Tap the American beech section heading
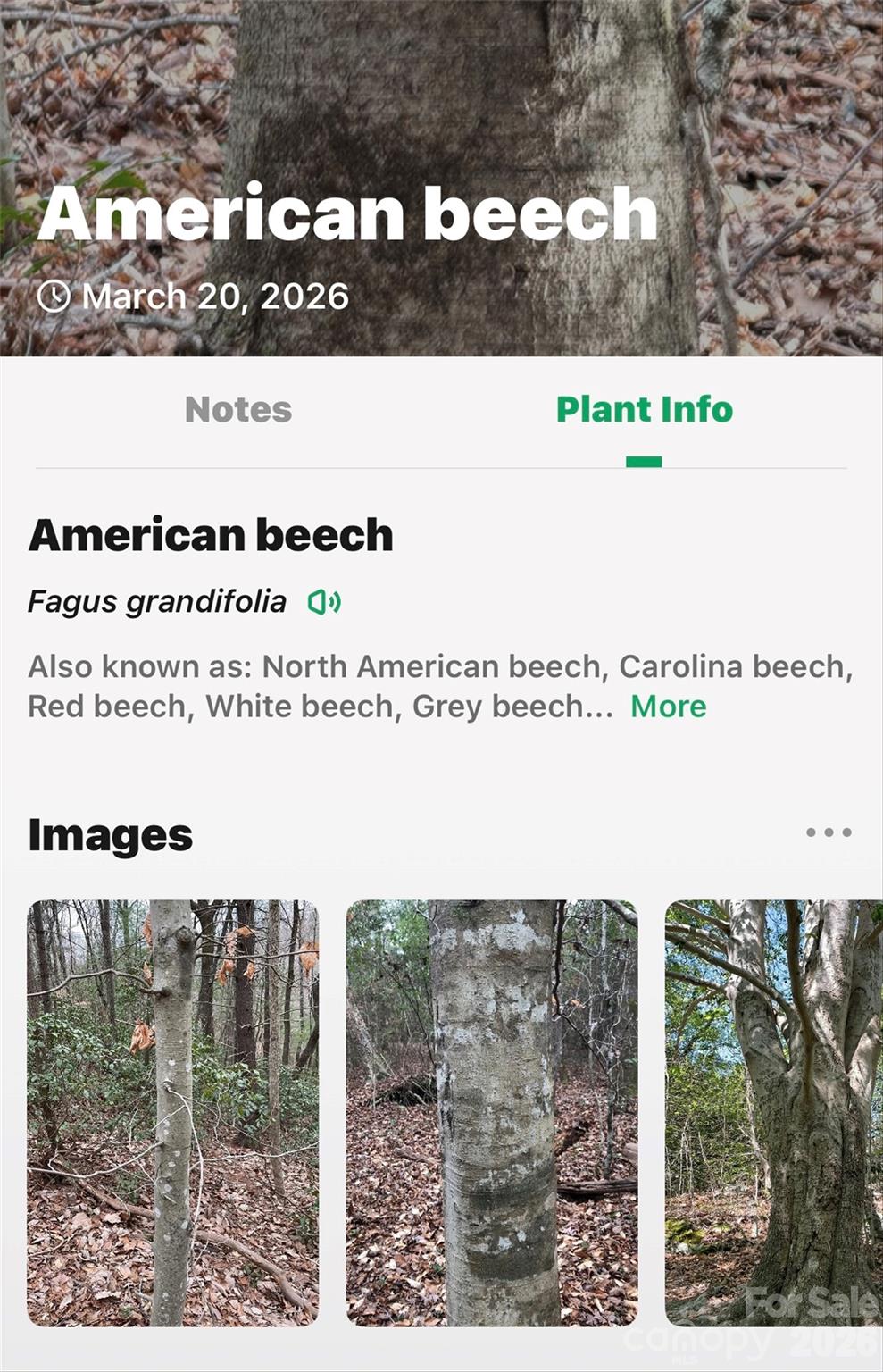This screenshot has width=883, height=1372. point(212,533)
